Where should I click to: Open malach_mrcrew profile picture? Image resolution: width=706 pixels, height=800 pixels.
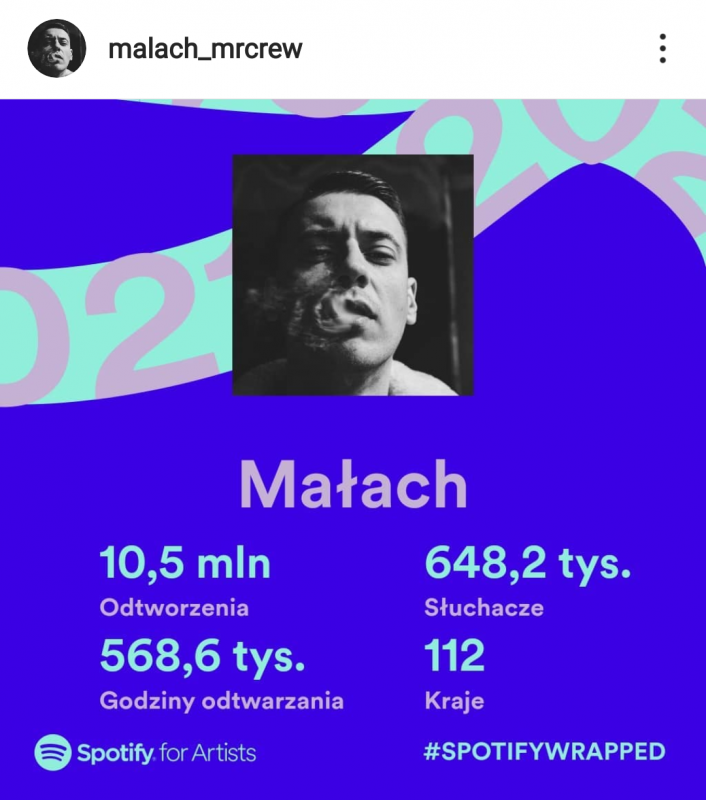[55, 48]
